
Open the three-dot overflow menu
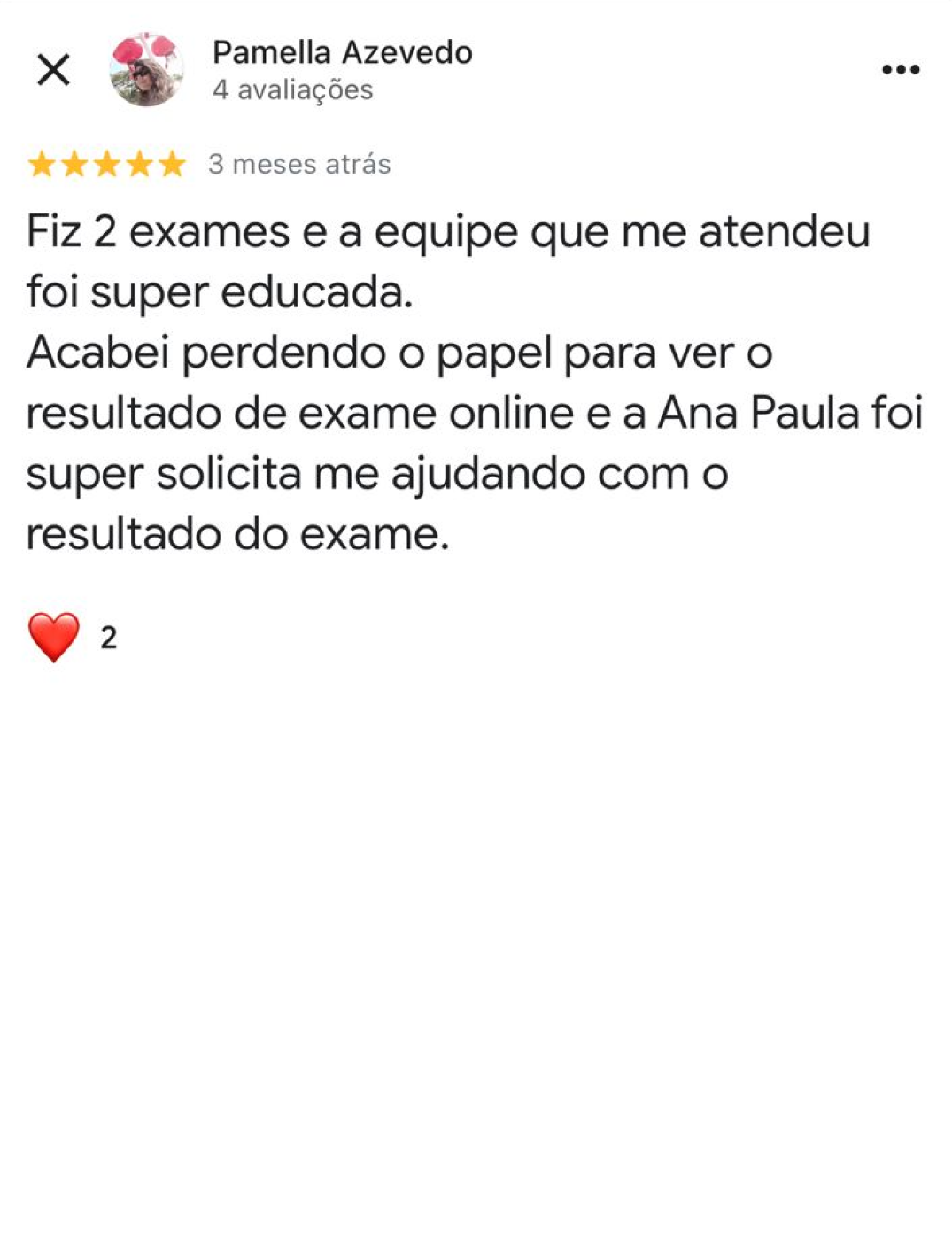(901, 69)
